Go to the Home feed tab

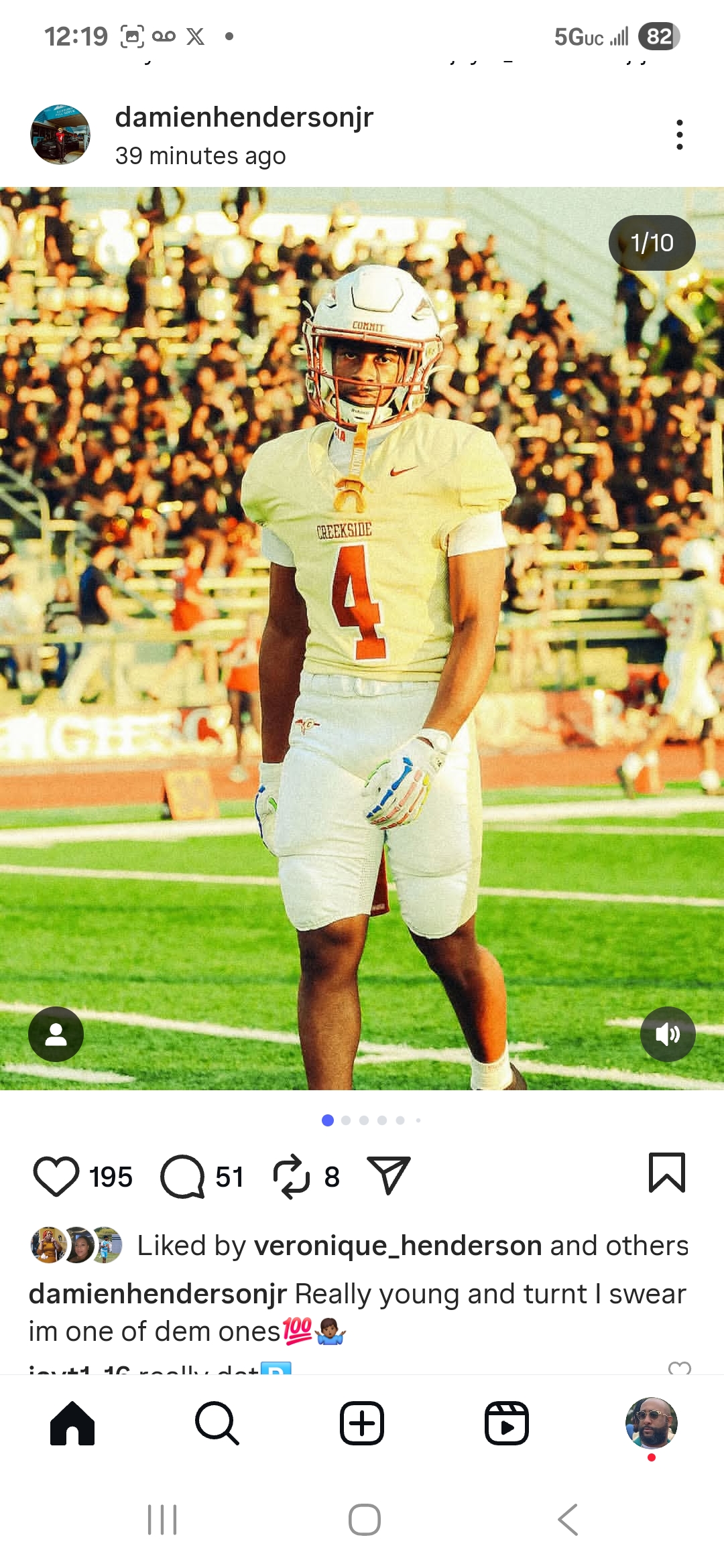(x=72, y=1423)
